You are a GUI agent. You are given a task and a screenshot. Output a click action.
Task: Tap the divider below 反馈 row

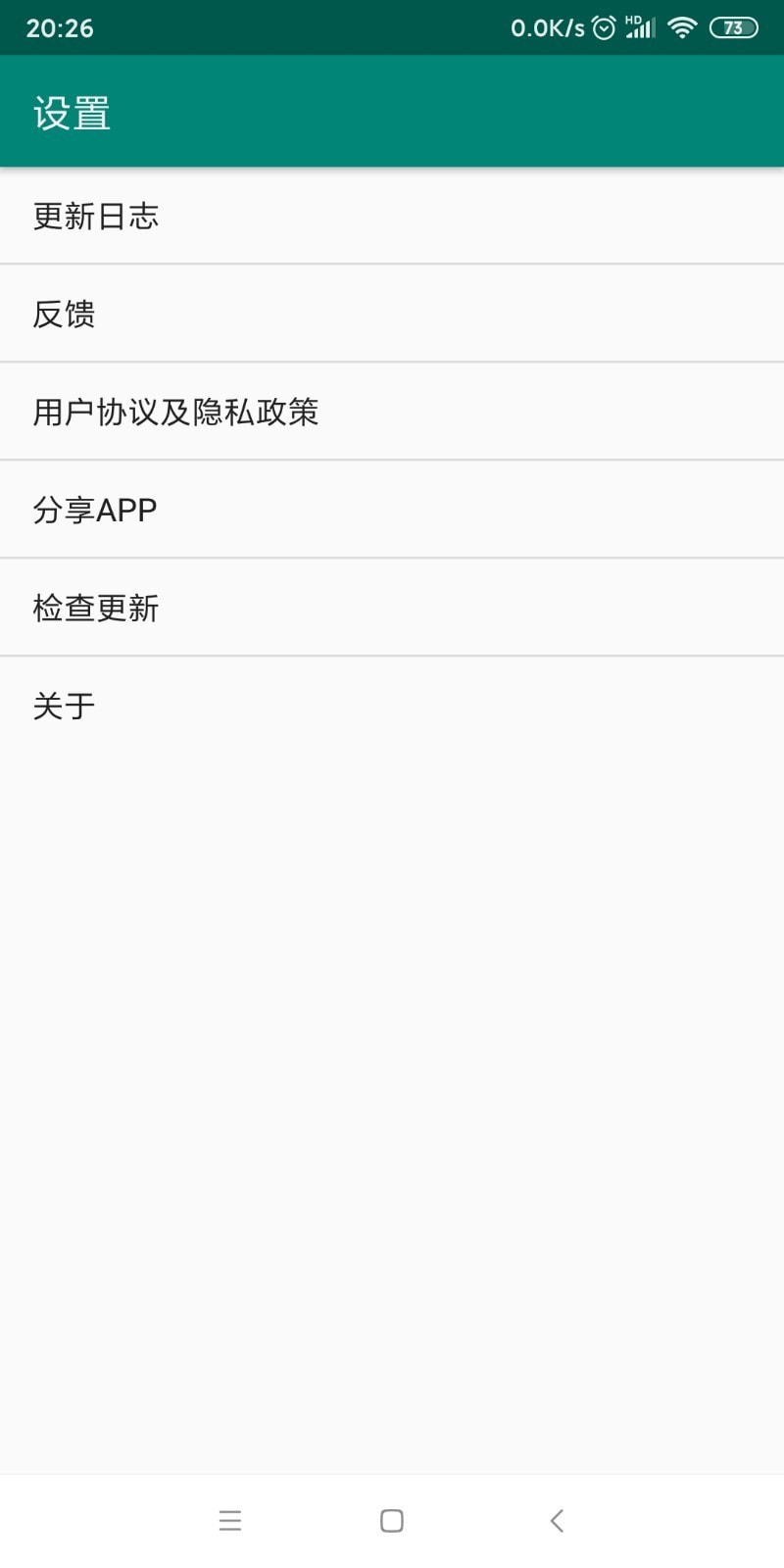coord(392,362)
